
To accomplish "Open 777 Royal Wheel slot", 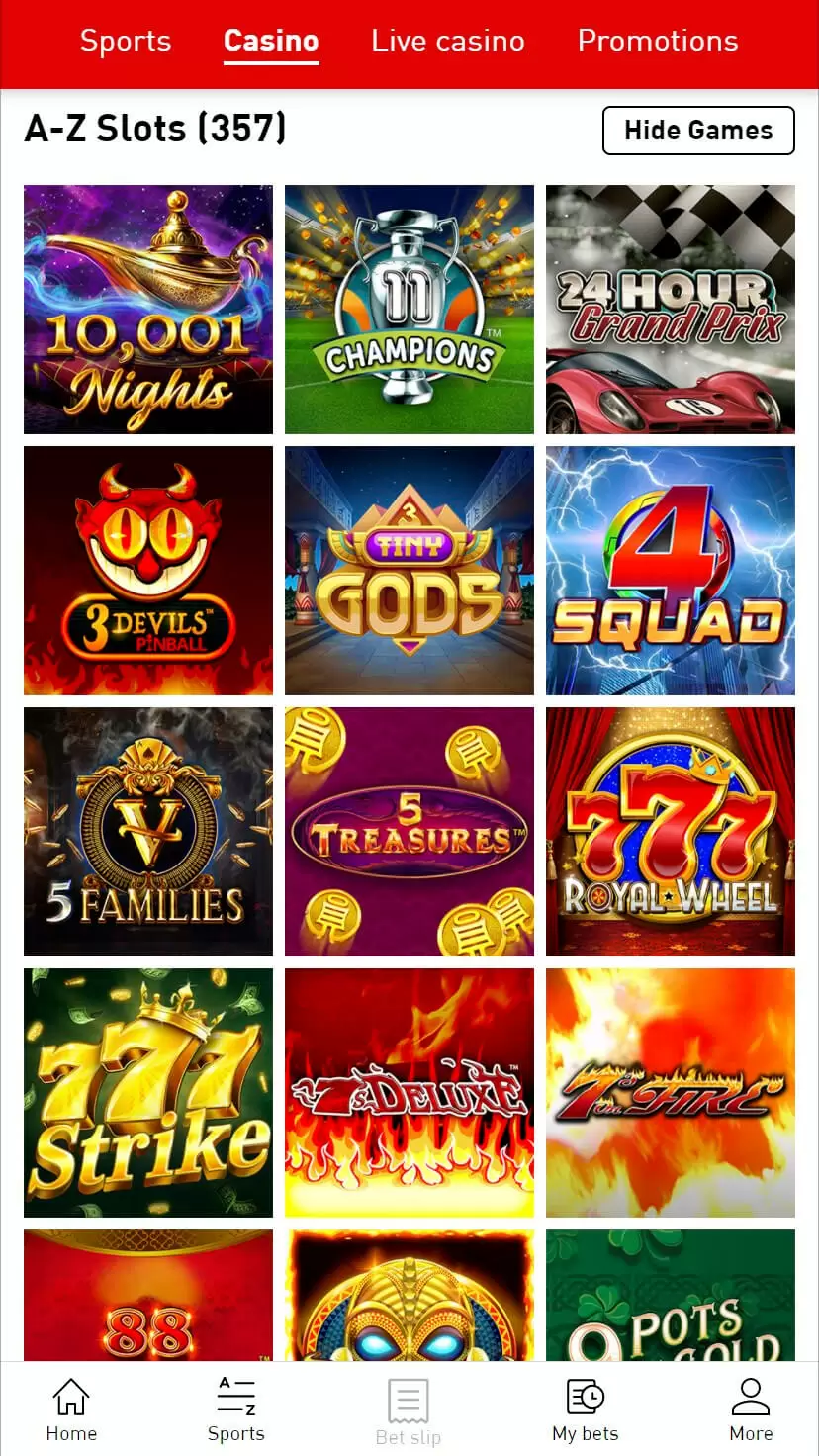I will (671, 832).
